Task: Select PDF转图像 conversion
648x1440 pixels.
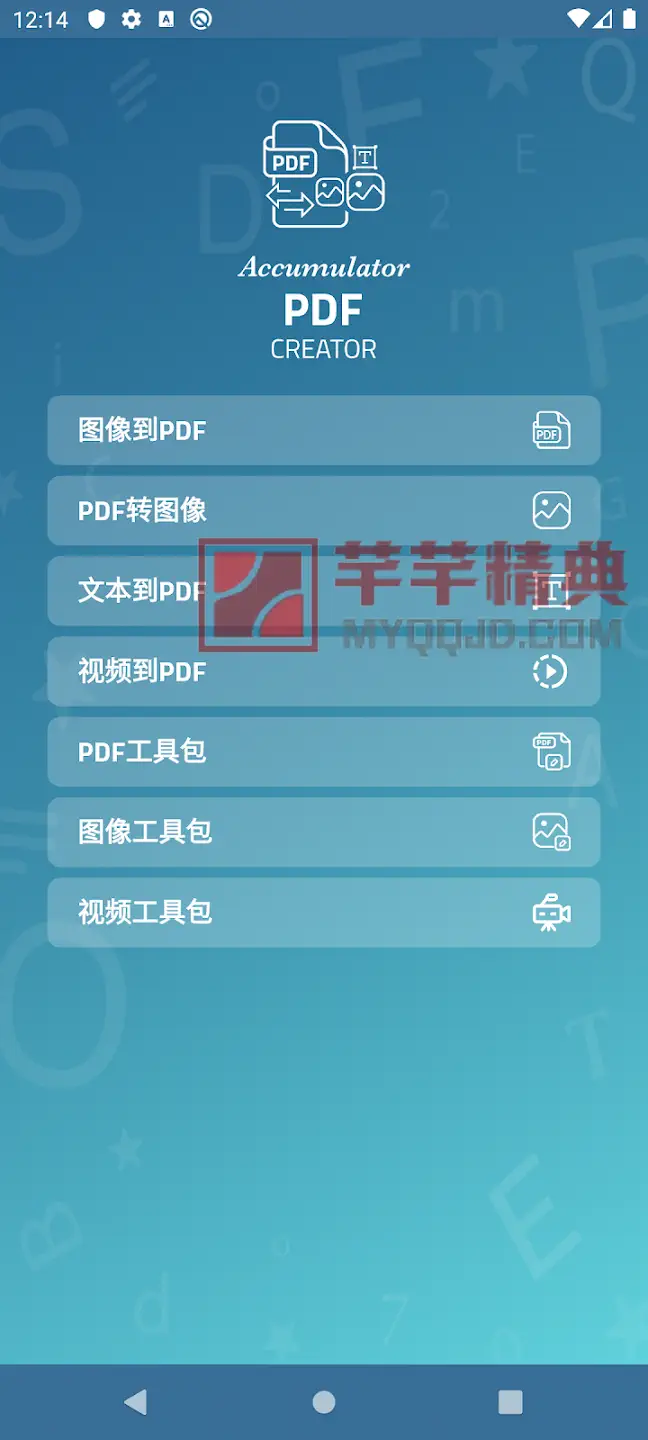Action: pos(323,511)
